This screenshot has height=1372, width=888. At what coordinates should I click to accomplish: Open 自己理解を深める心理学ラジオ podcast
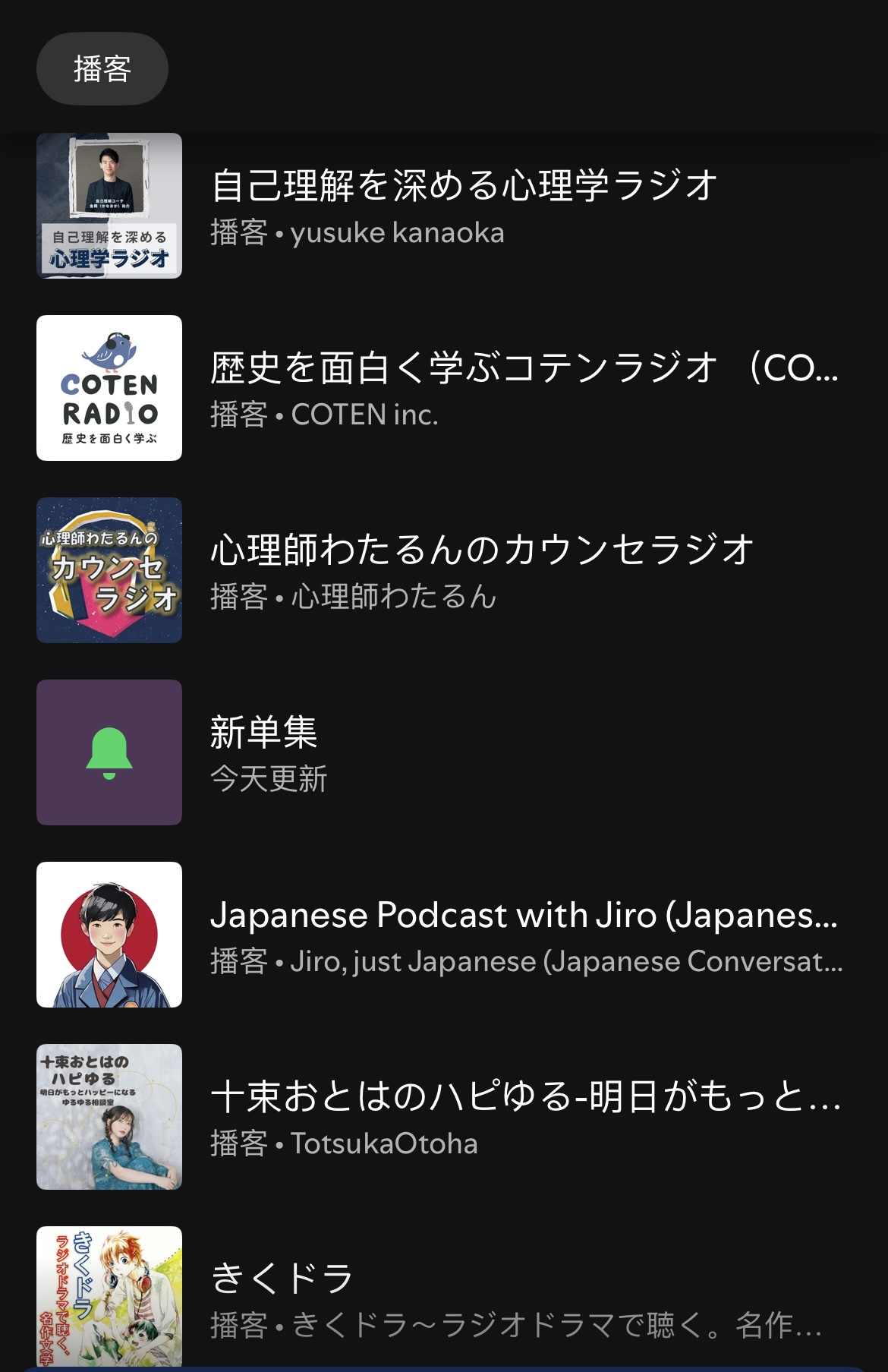pos(463,206)
